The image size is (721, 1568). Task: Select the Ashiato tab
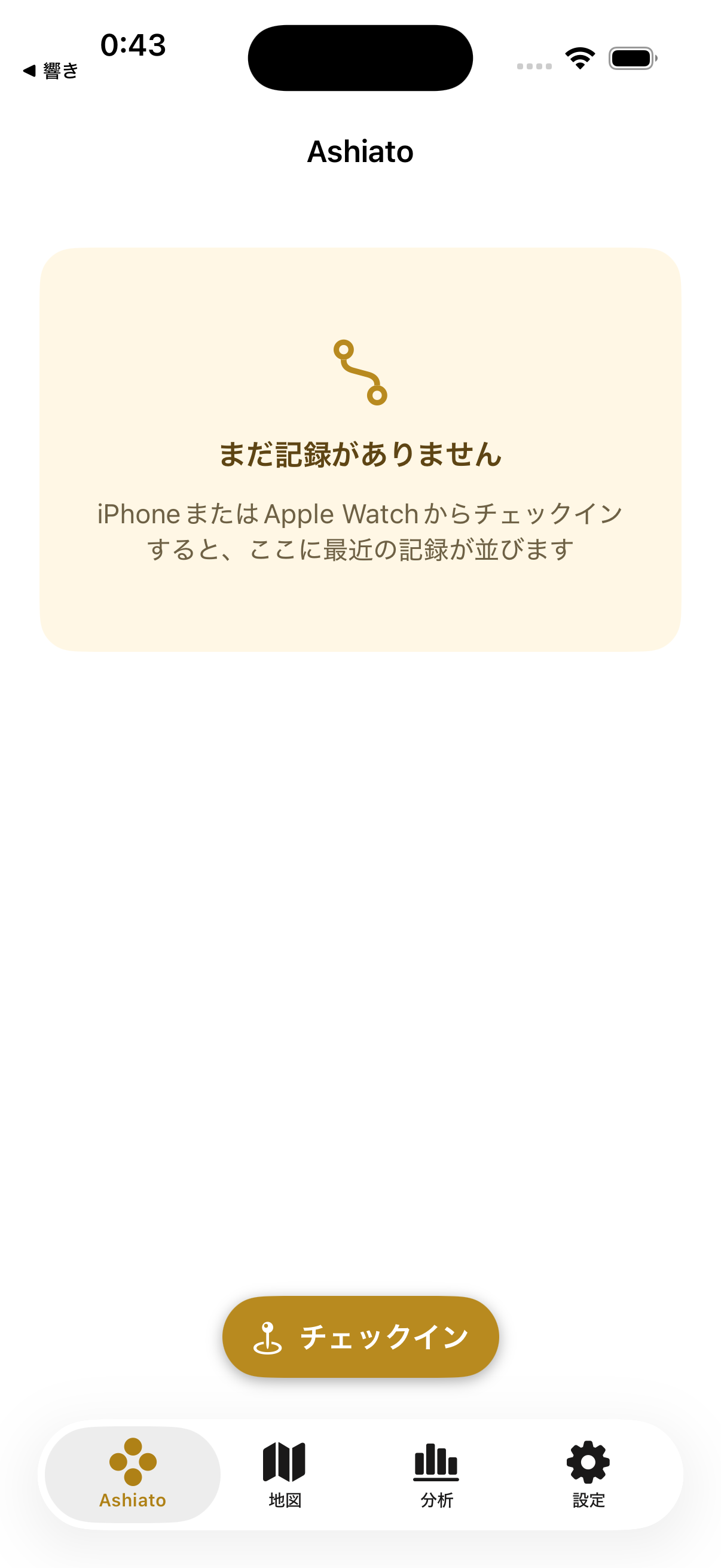pos(133,1474)
